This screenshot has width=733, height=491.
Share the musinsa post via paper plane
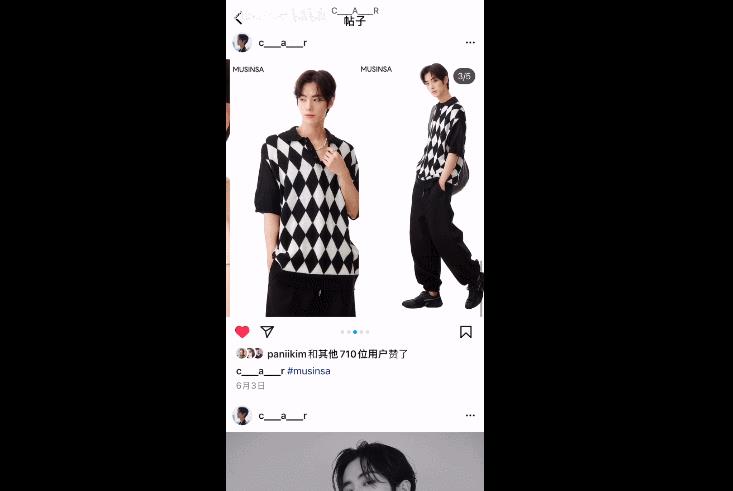coord(267,332)
